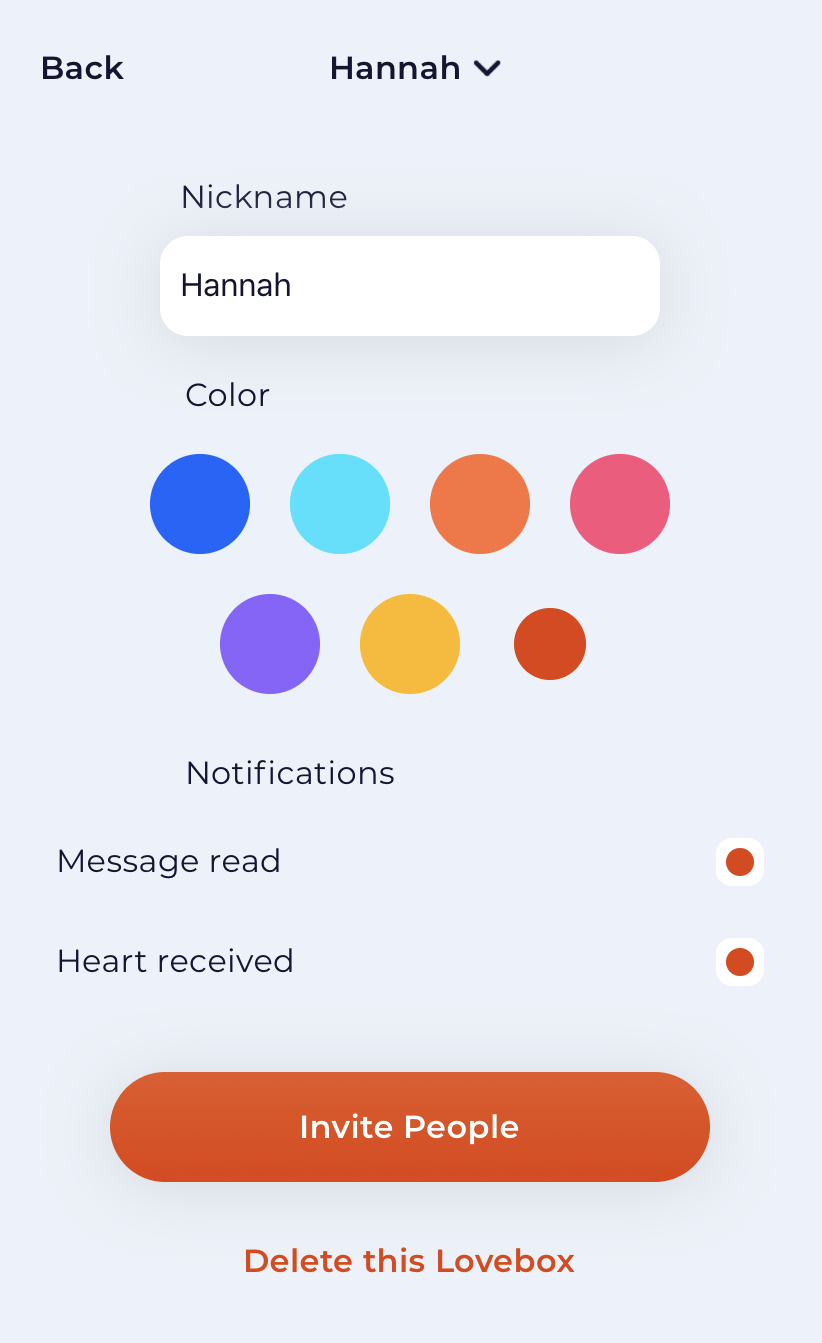Toggle the Message read notification
Image resolution: width=822 pixels, height=1343 pixels.
tap(740, 862)
